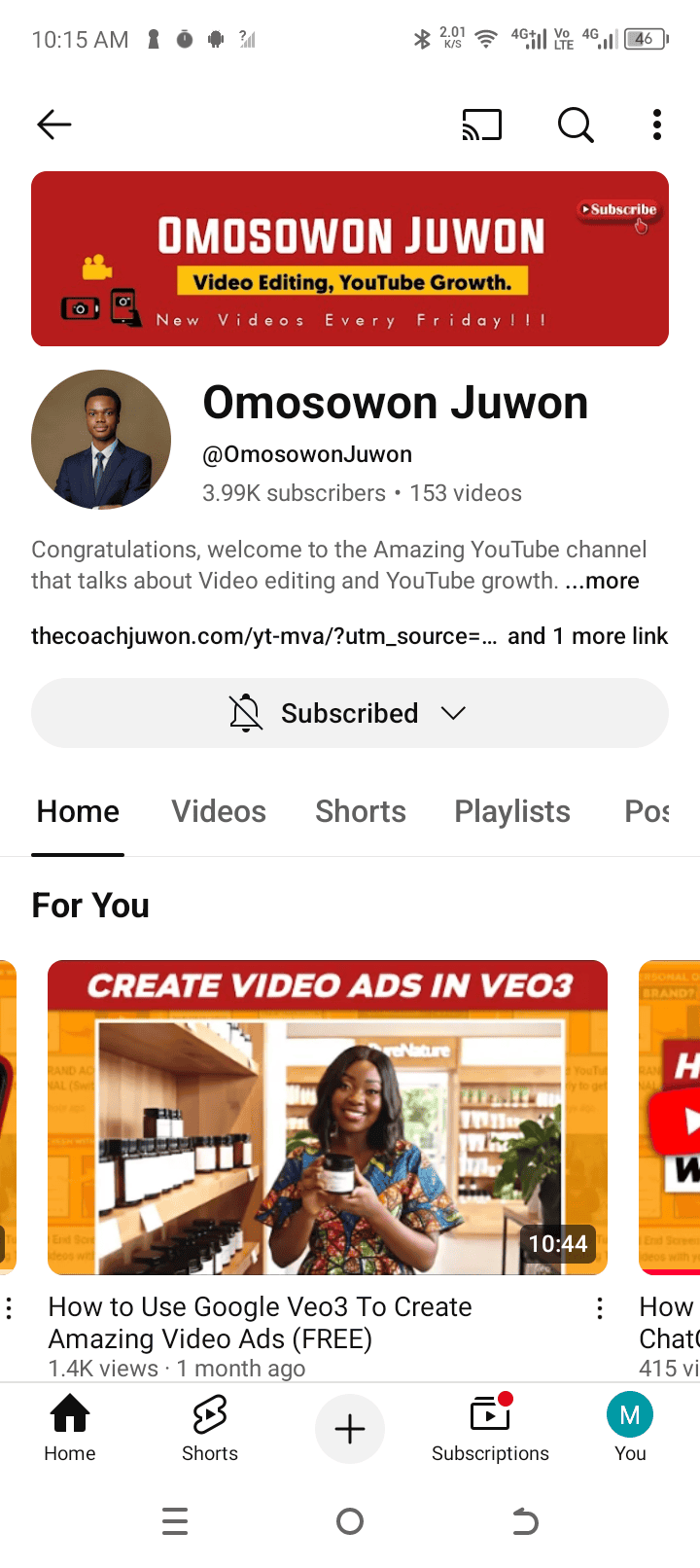Switch to the Playlists tab

pos(512,811)
